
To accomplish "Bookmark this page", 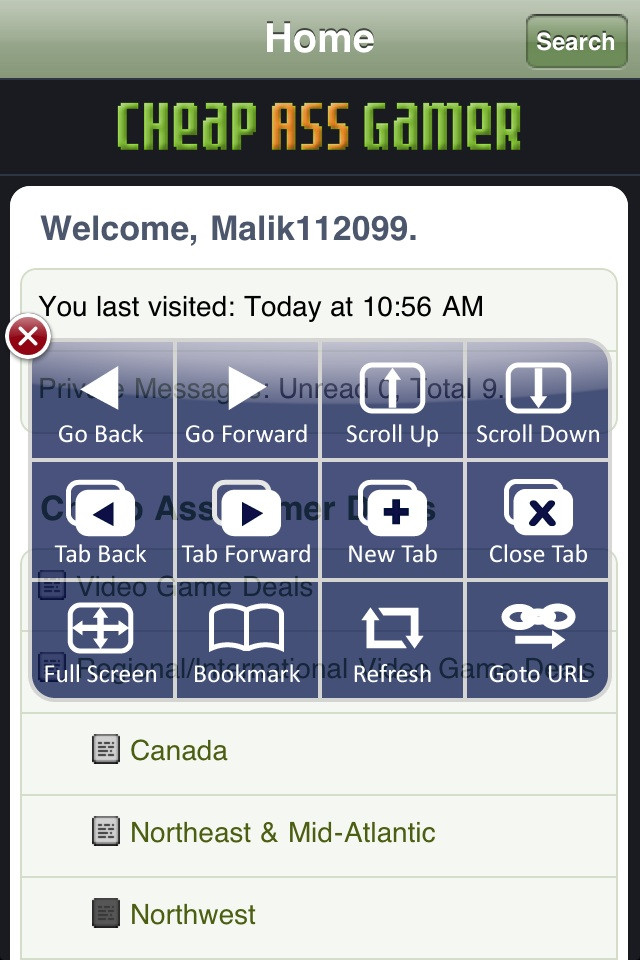I will [x=247, y=641].
